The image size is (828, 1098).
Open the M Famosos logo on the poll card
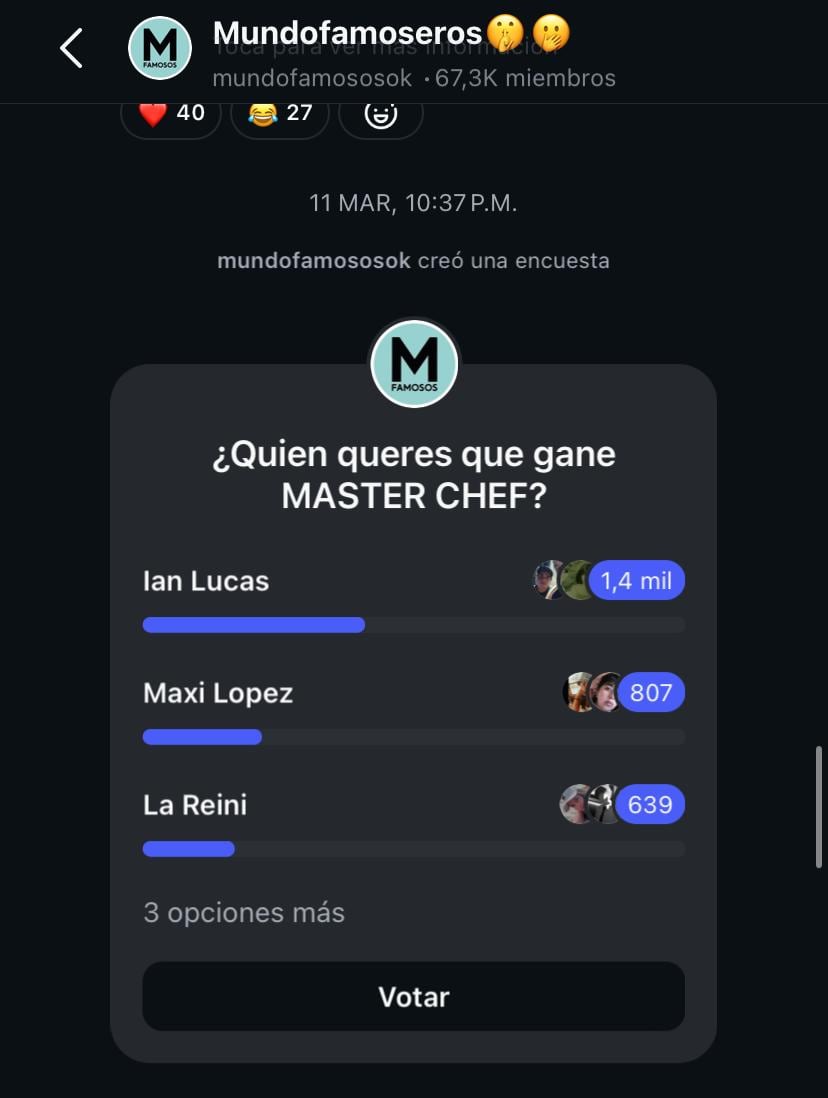click(413, 364)
